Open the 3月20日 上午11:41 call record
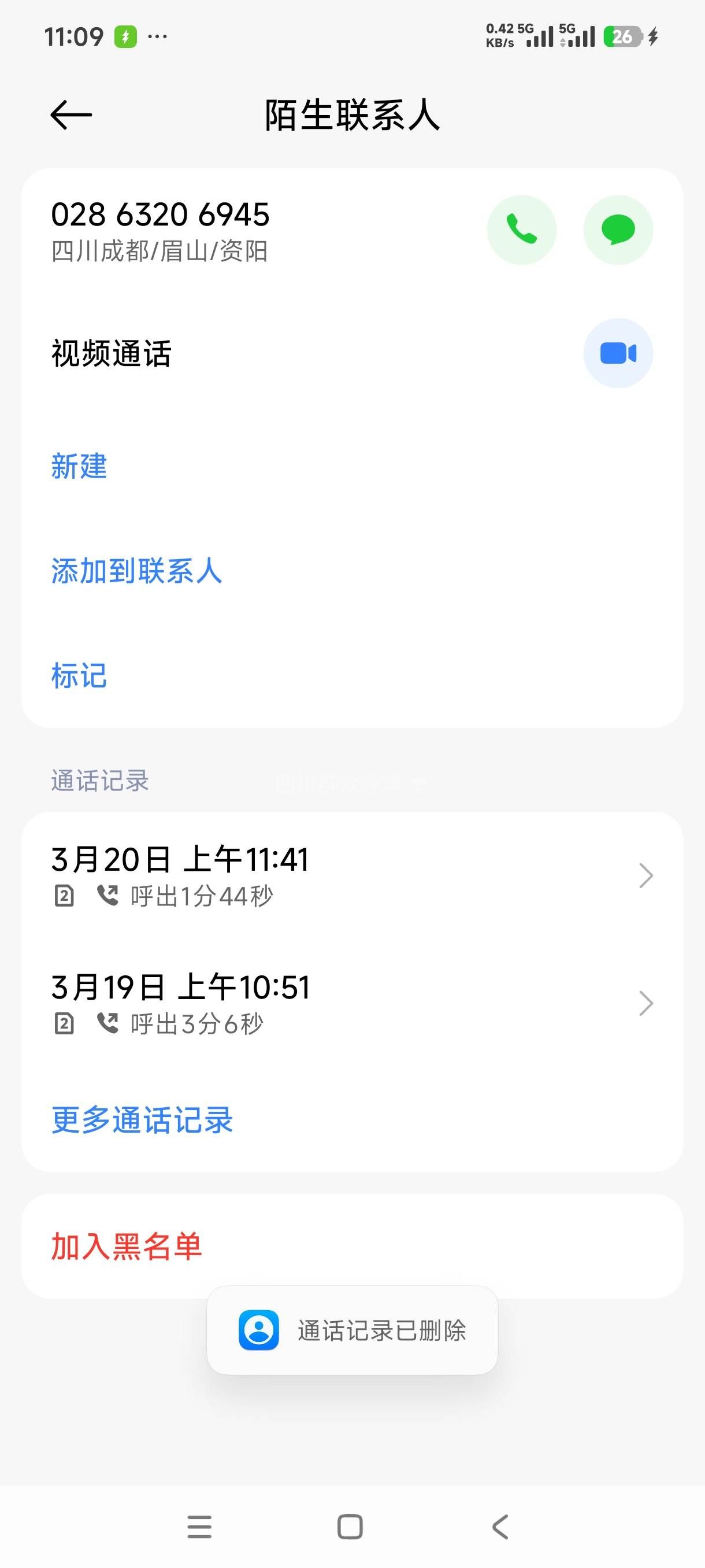 click(351, 875)
